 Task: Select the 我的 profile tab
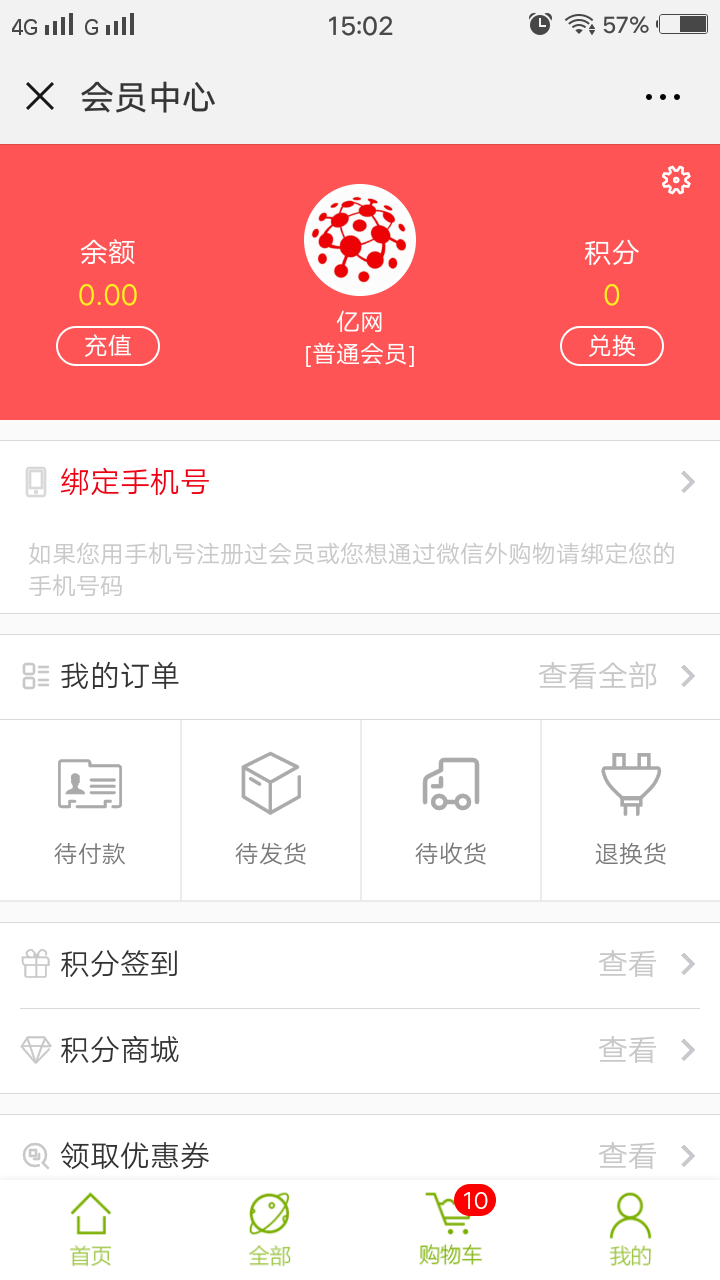(630, 1227)
